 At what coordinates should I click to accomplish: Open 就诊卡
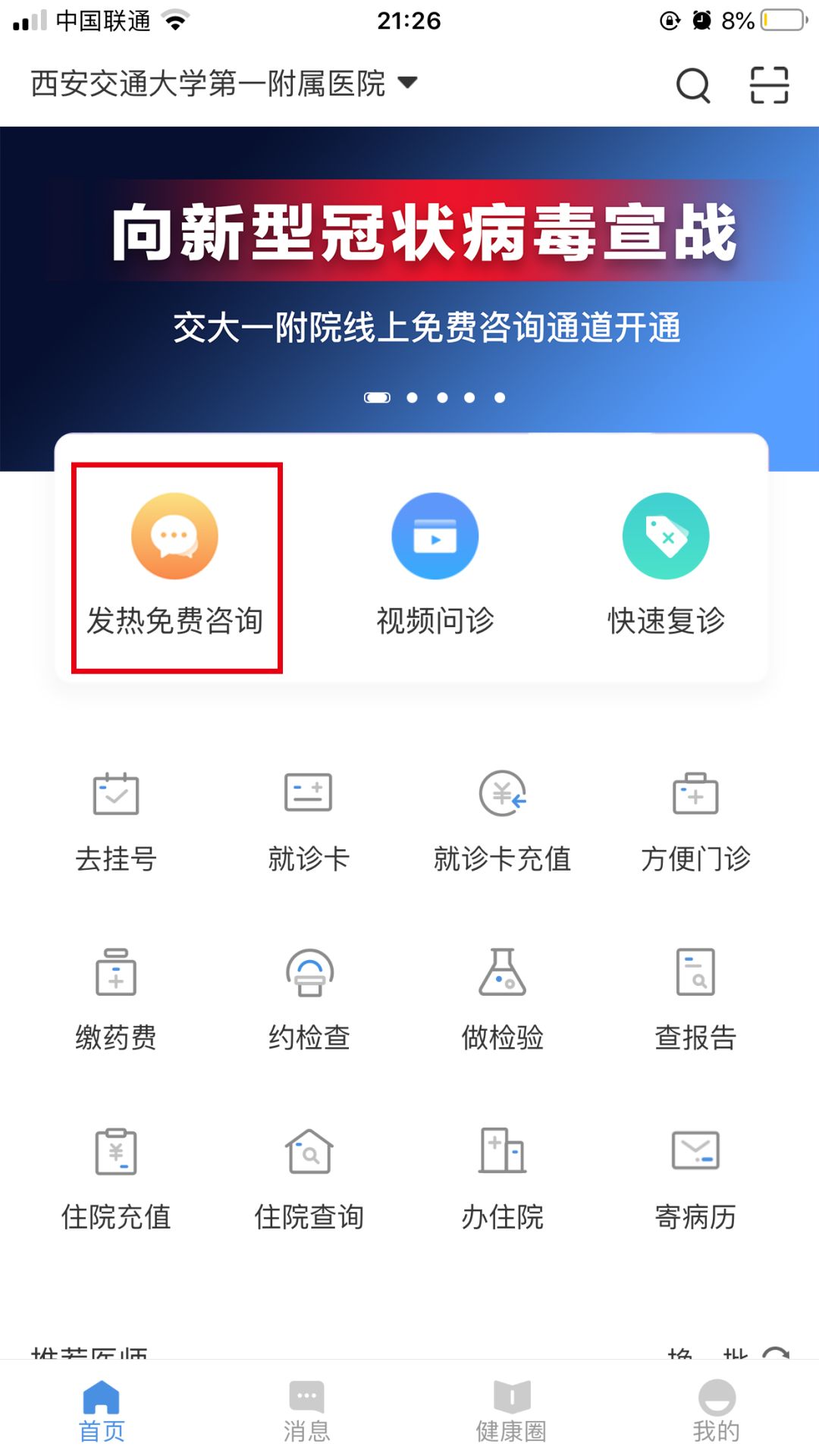point(309,821)
